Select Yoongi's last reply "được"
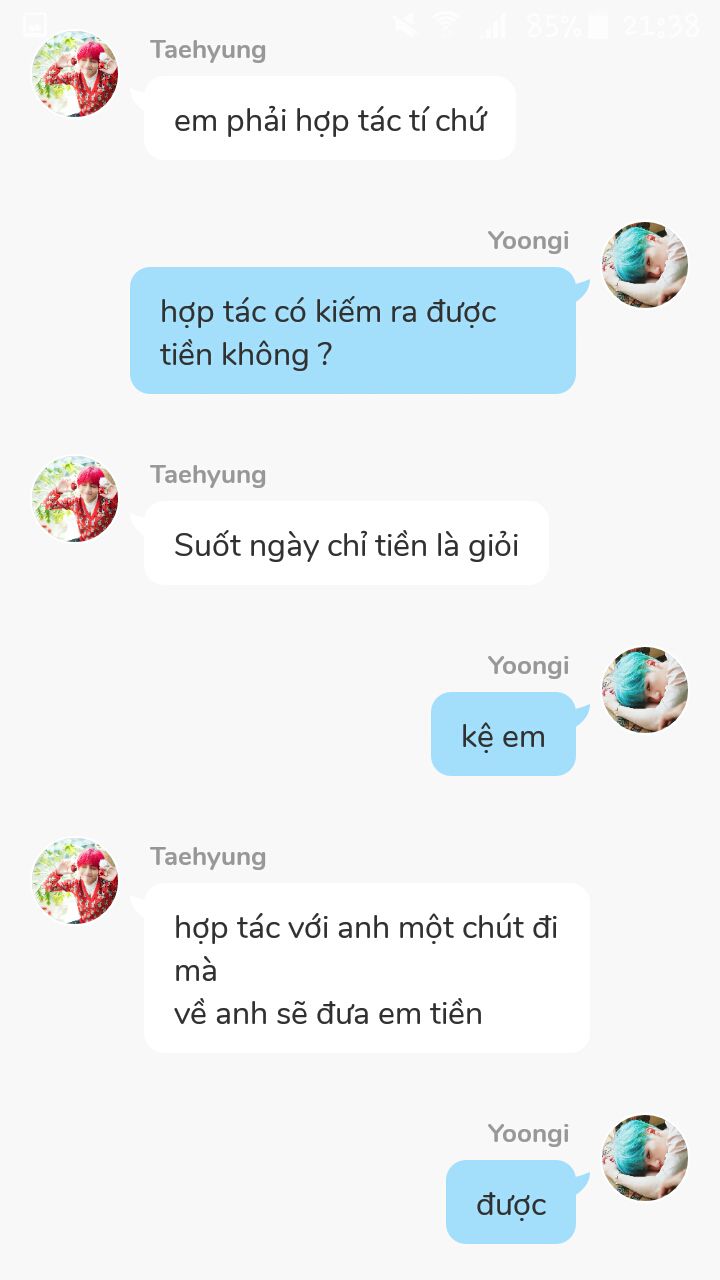The width and height of the screenshot is (720, 1280). 511,1202
